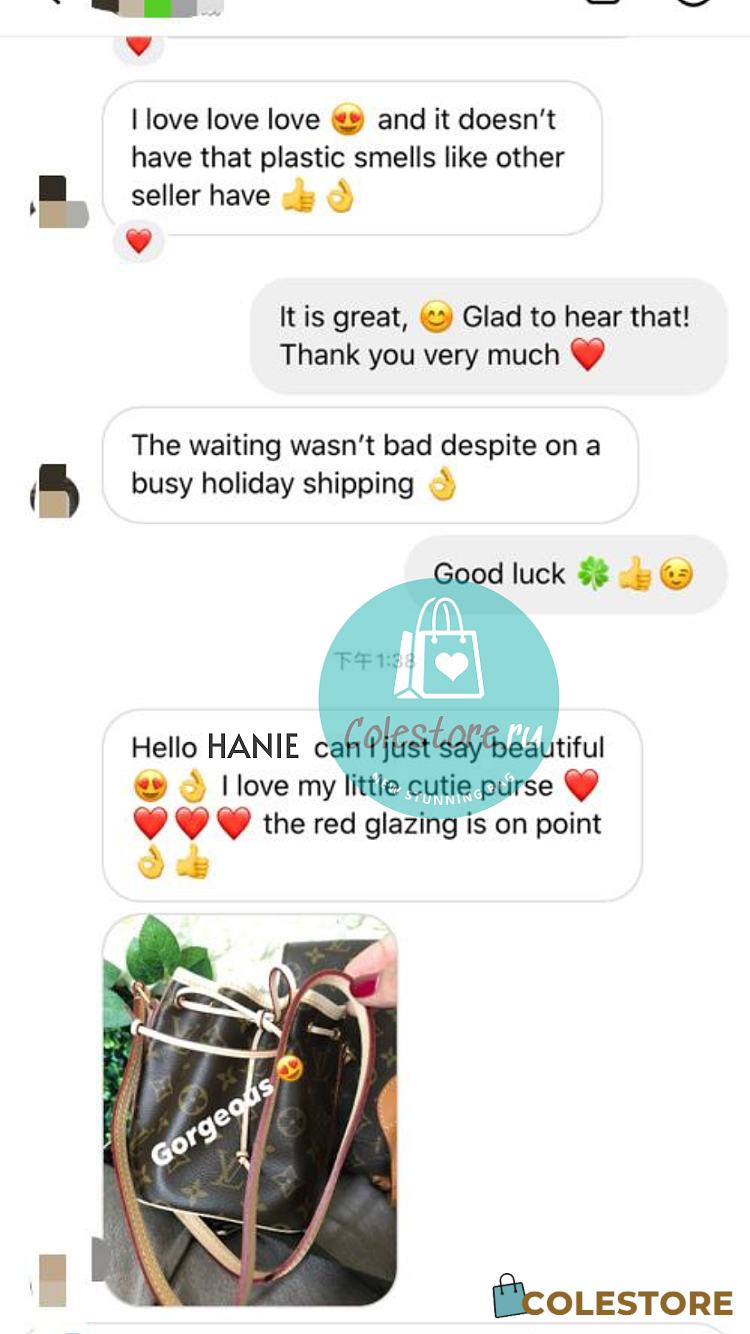Open the shared Gorgeous bag photo message

point(250,1109)
